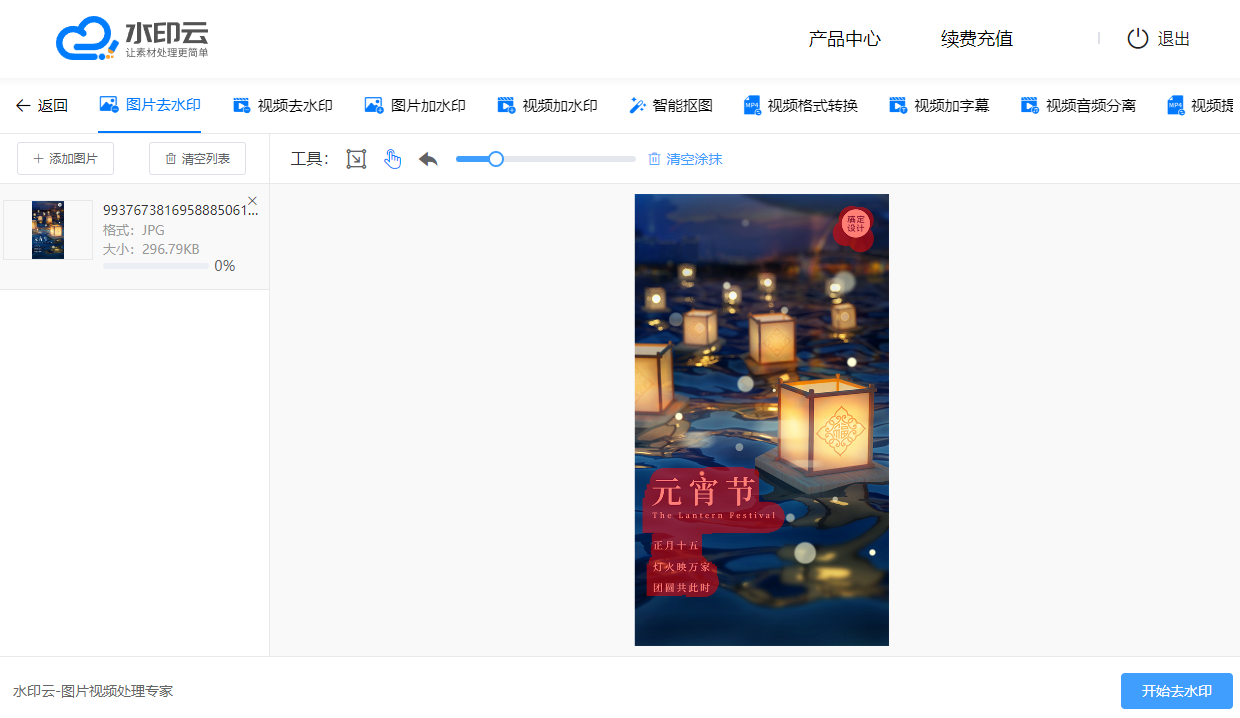Tap the brush size slider
The height and width of the screenshot is (718, 1240).
pos(496,159)
